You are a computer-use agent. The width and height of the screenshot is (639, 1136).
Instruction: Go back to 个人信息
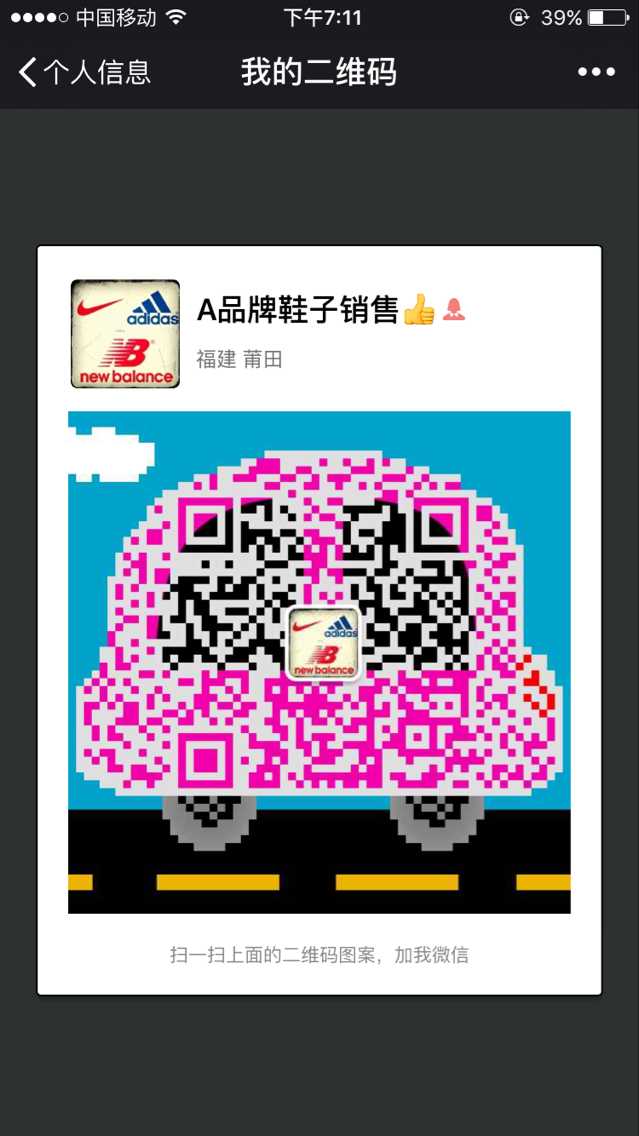click(84, 72)
